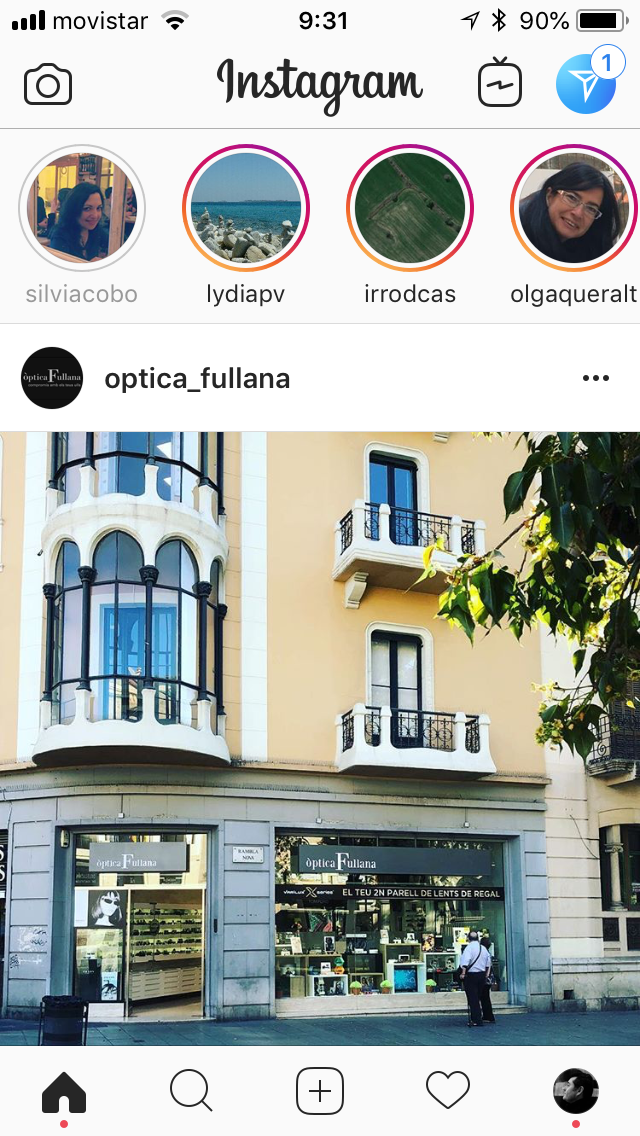This screenshot has width=640, height=1136.
Task: View silviacobo's story
Action: [82, 208]
